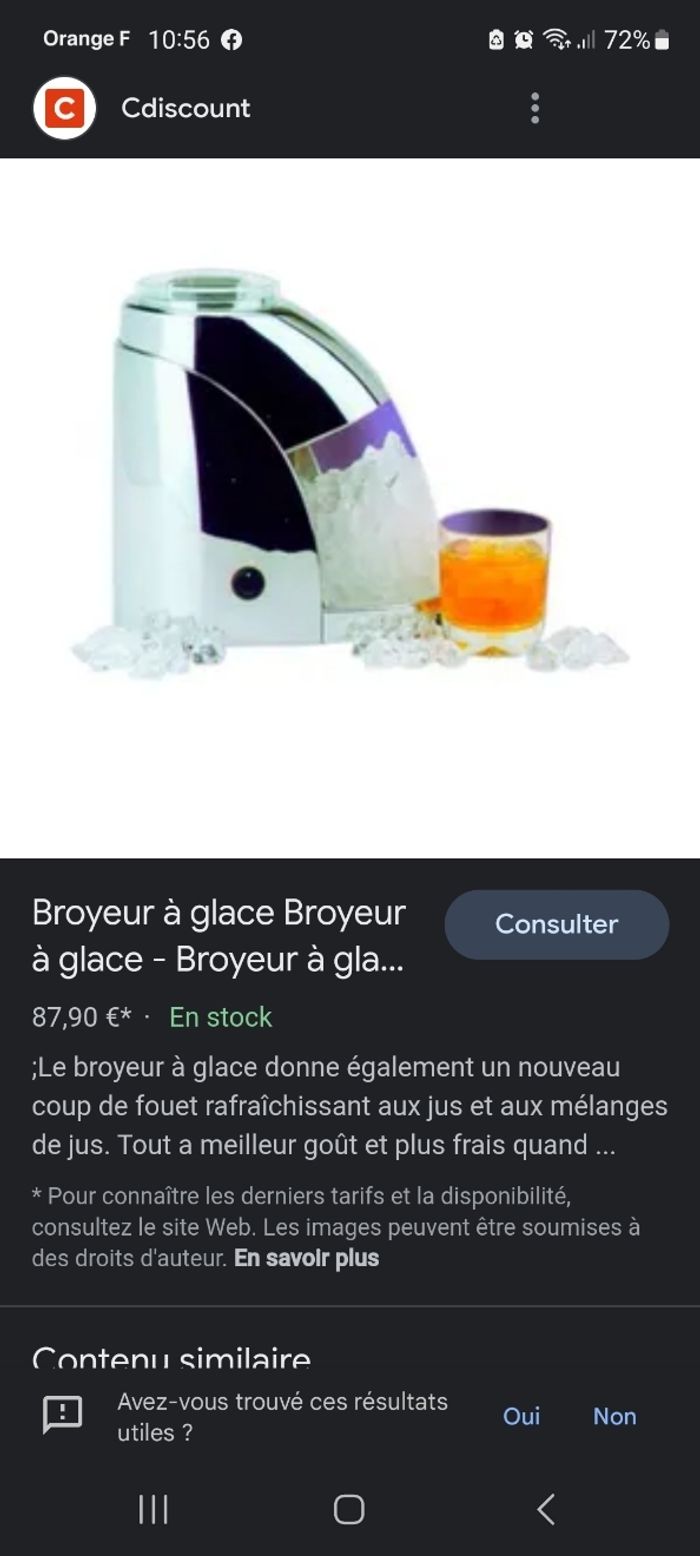Open the ice crusher product image
The width and height of the screenshot is (700, 1556).
[x=350, y=480]
